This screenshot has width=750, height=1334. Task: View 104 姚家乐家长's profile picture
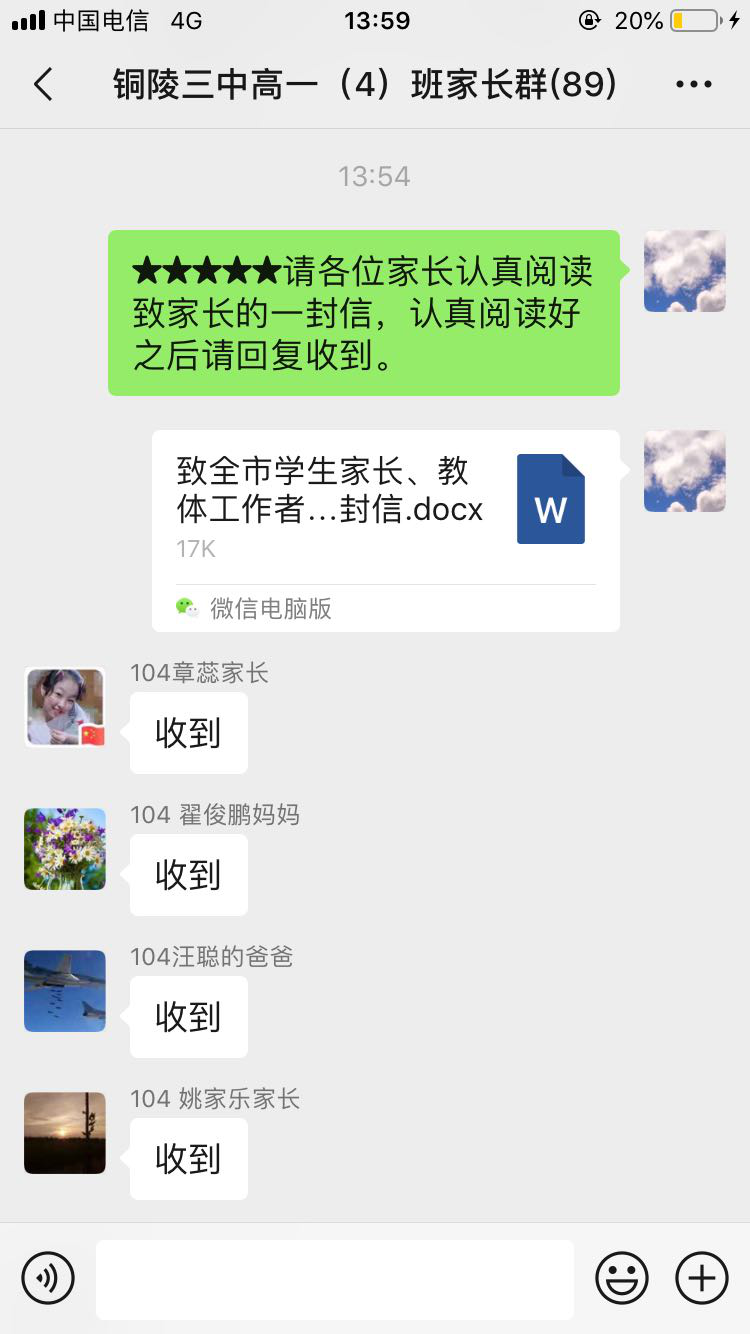tap(65, 1133)
